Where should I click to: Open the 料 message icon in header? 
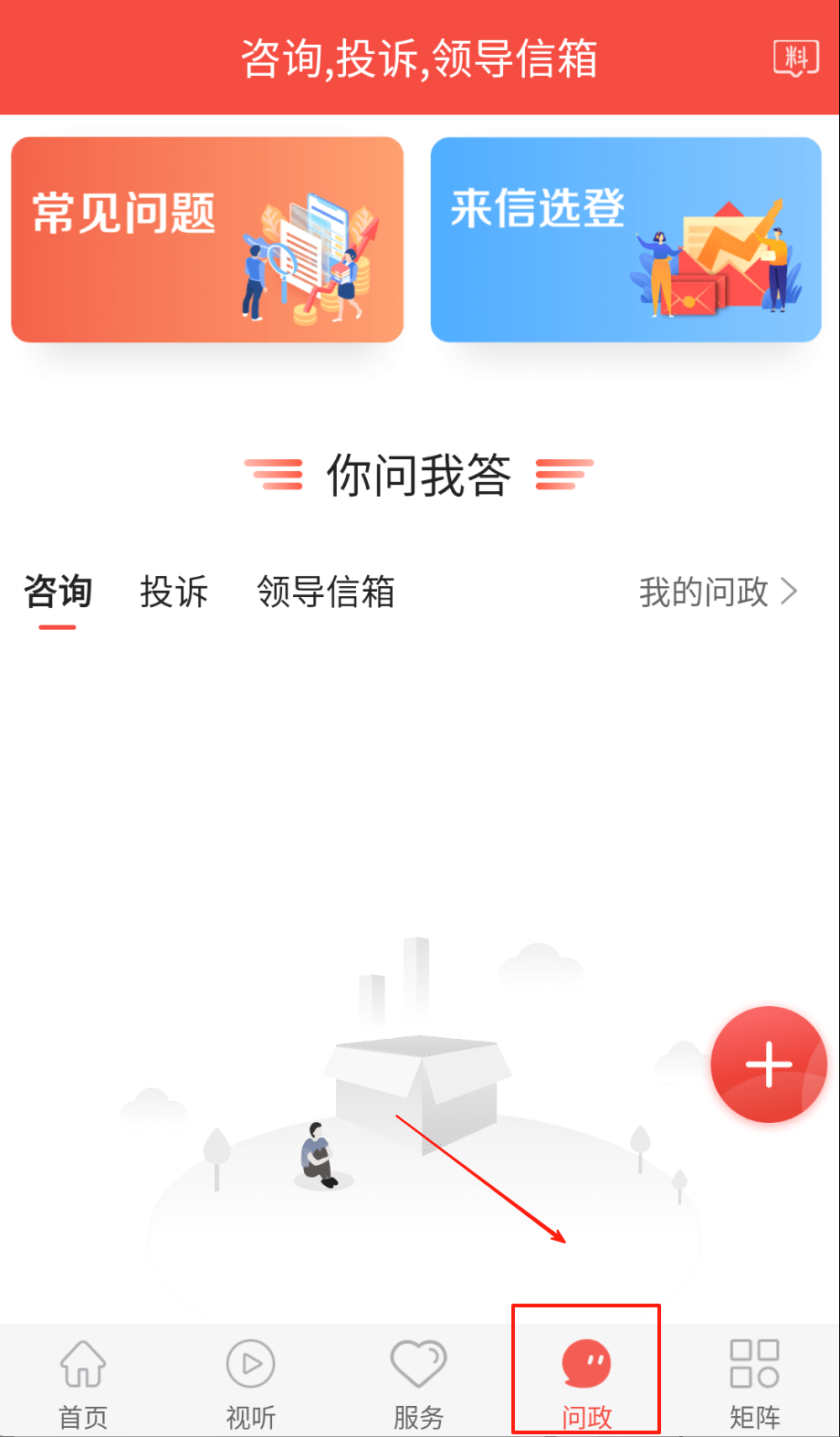point(795,58)
